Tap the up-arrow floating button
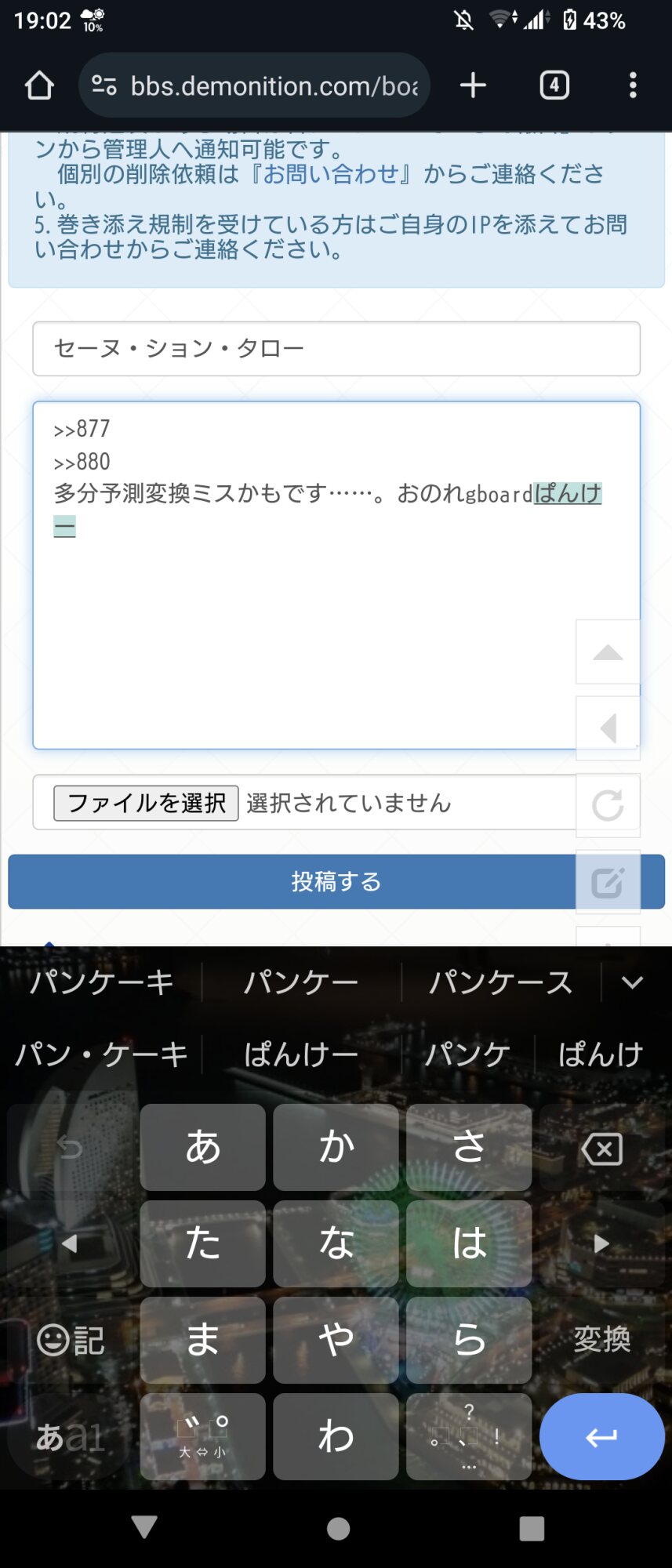The image size is (672, 1568). (608, 652)
